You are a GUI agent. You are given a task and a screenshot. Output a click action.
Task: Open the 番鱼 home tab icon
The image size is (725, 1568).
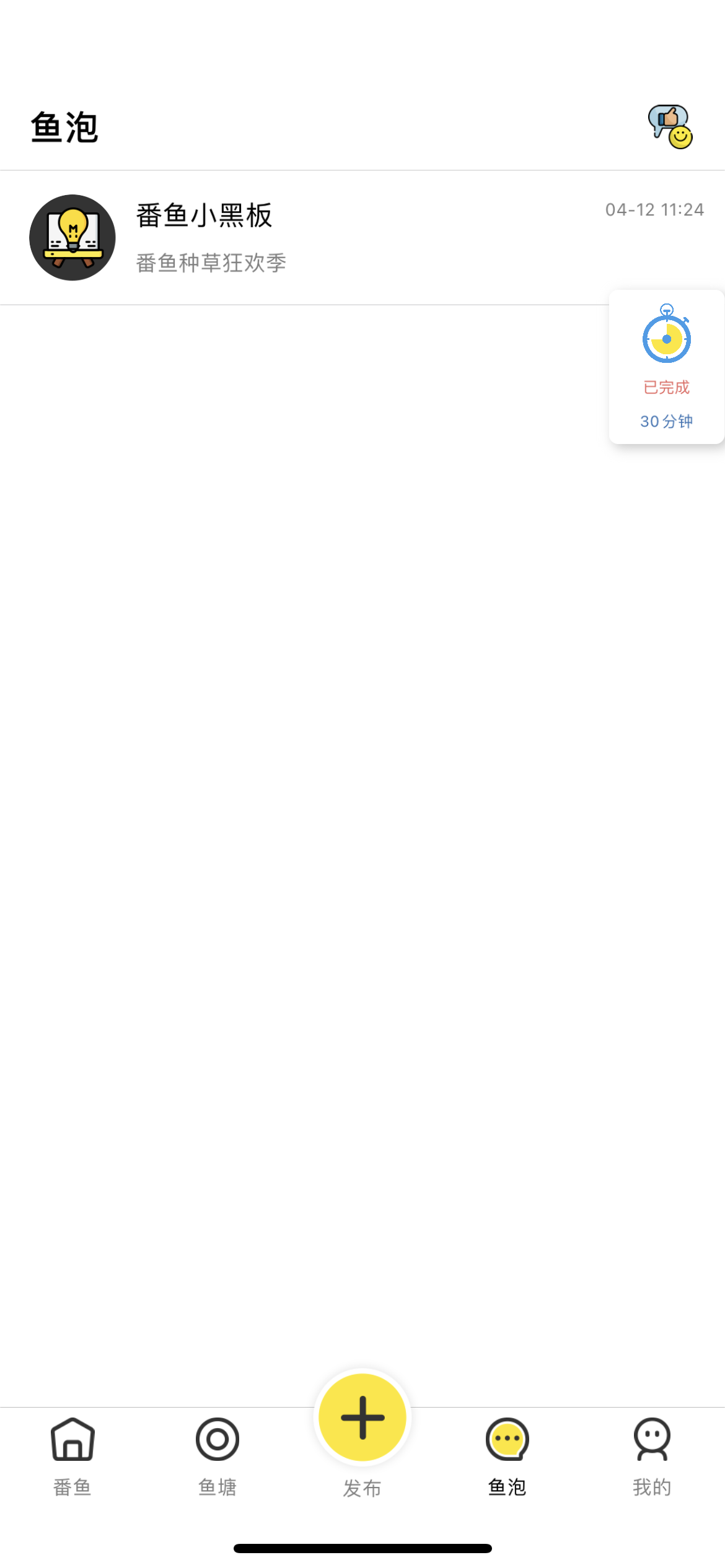[72, 1441]
